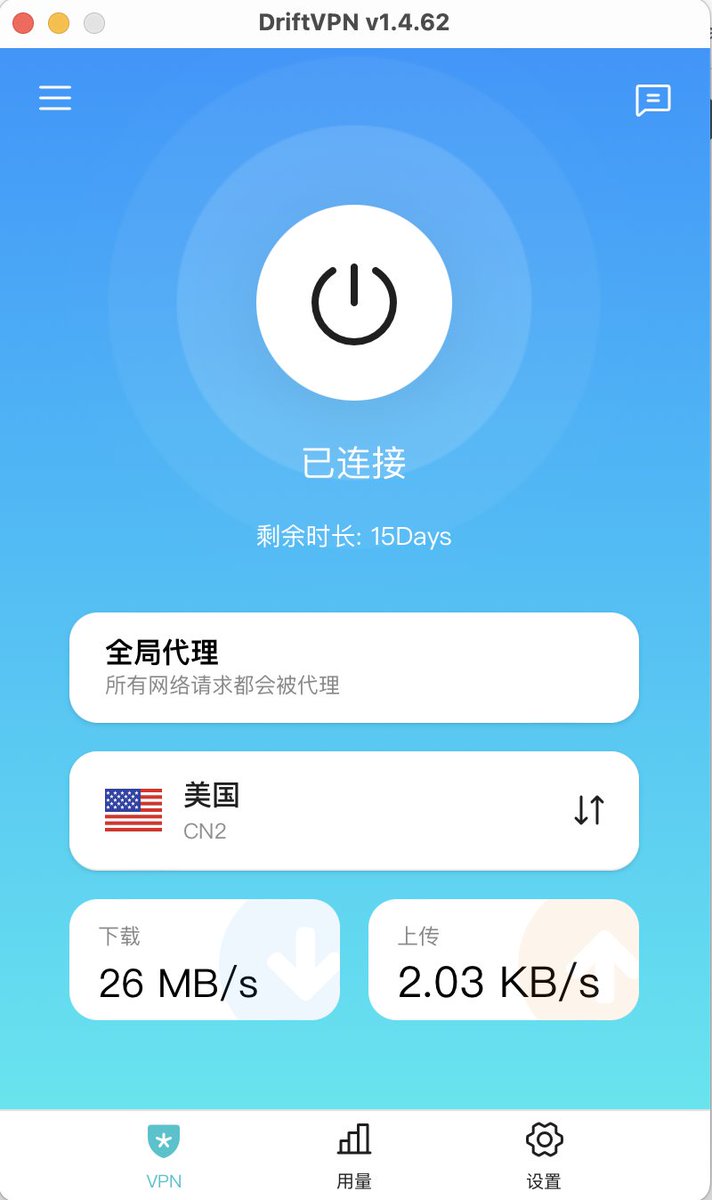Tap the power button to disconnect
712x1200 pixels.
(354, 302)
